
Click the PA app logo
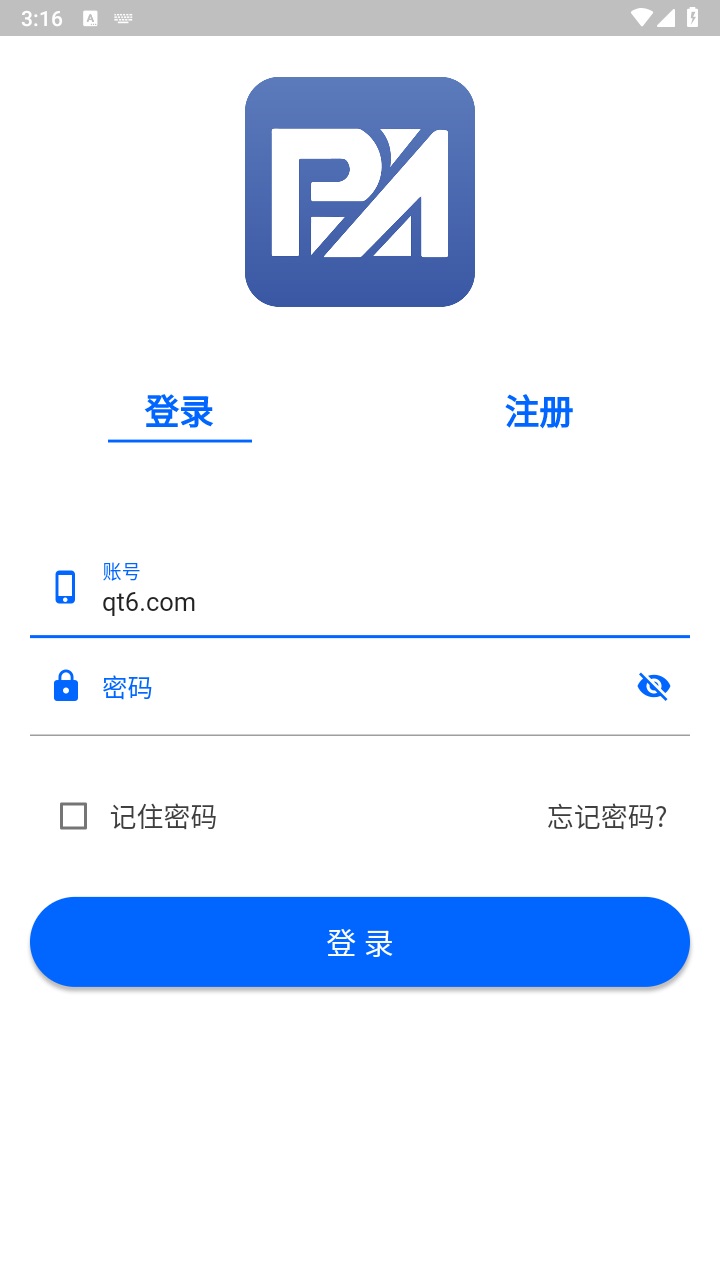click(x=360, y=192)
